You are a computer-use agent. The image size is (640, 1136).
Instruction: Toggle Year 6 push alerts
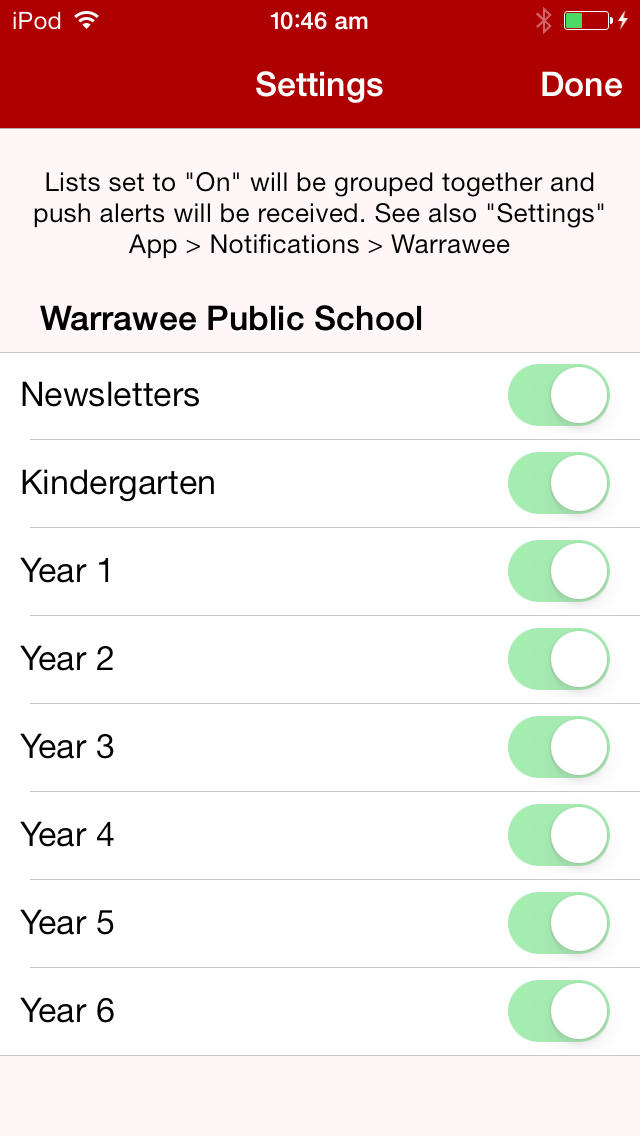(559, 1011)
